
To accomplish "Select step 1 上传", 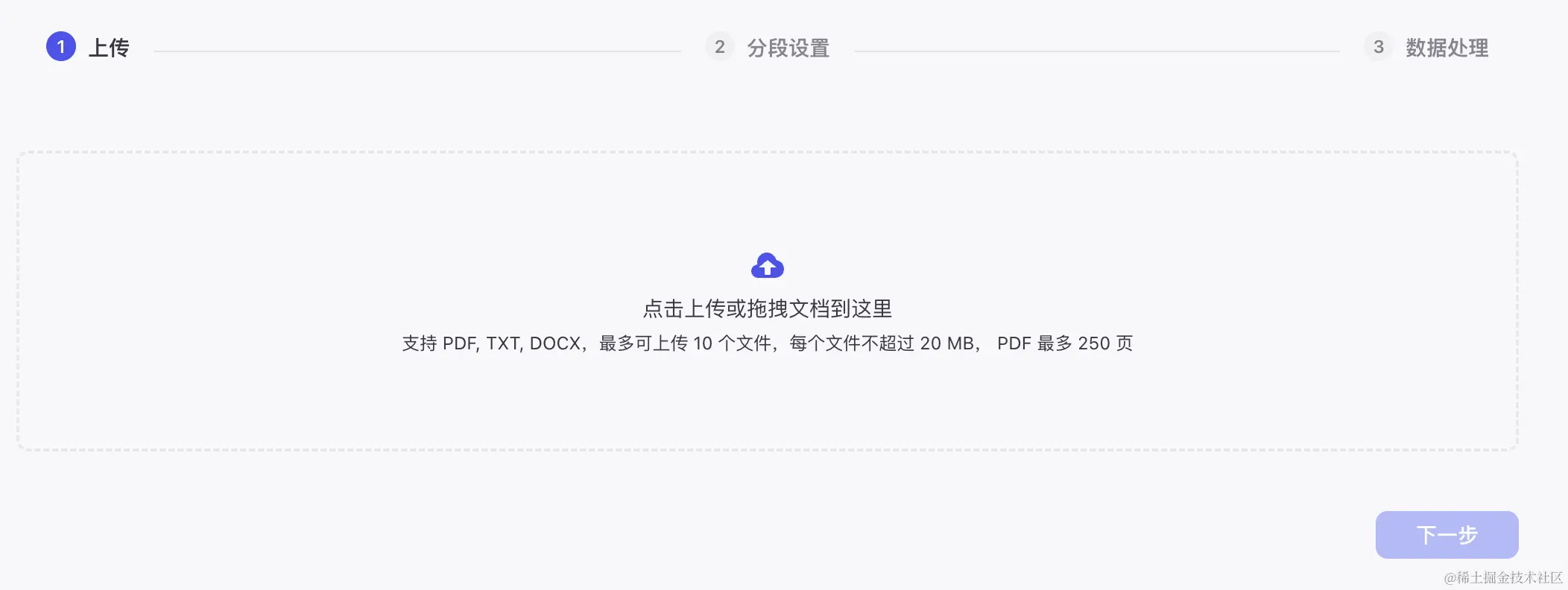I will (88, 48).
